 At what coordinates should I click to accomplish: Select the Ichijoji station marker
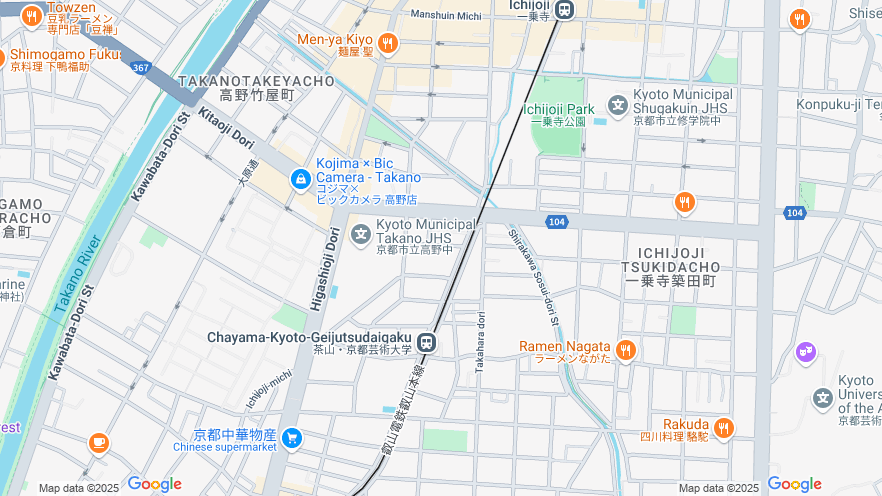click(x=565, y=10)
